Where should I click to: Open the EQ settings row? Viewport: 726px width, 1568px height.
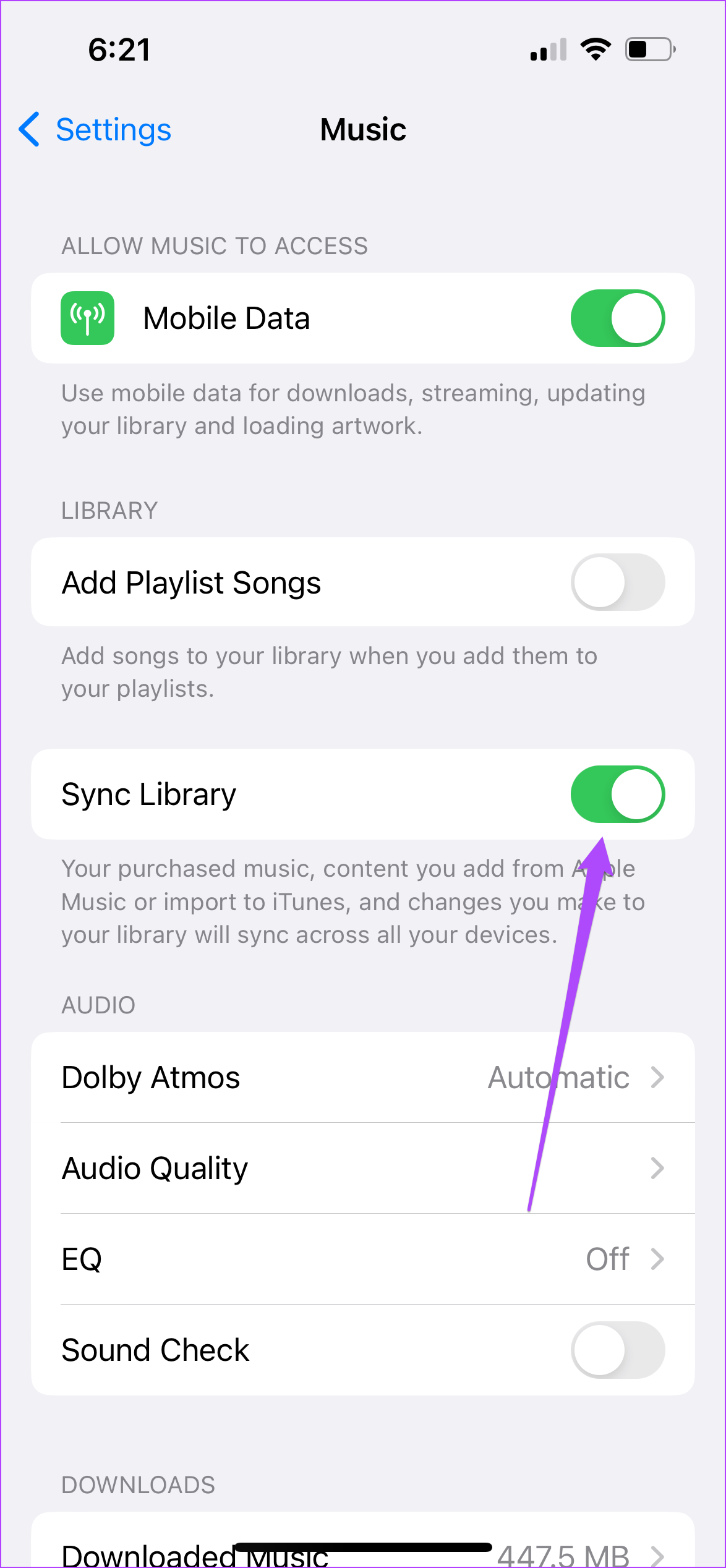coord(363,1259)
